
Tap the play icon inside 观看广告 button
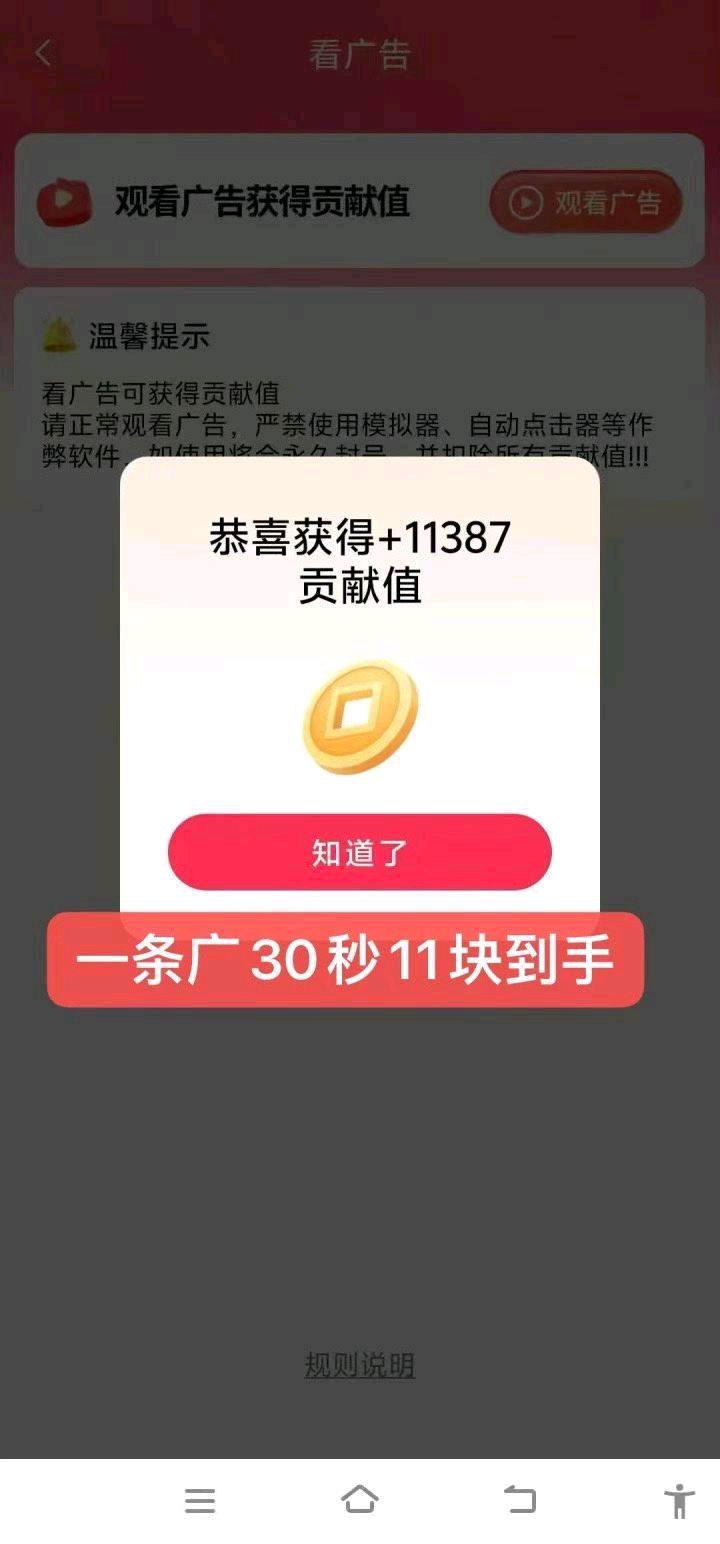click(x=524, y=201)
